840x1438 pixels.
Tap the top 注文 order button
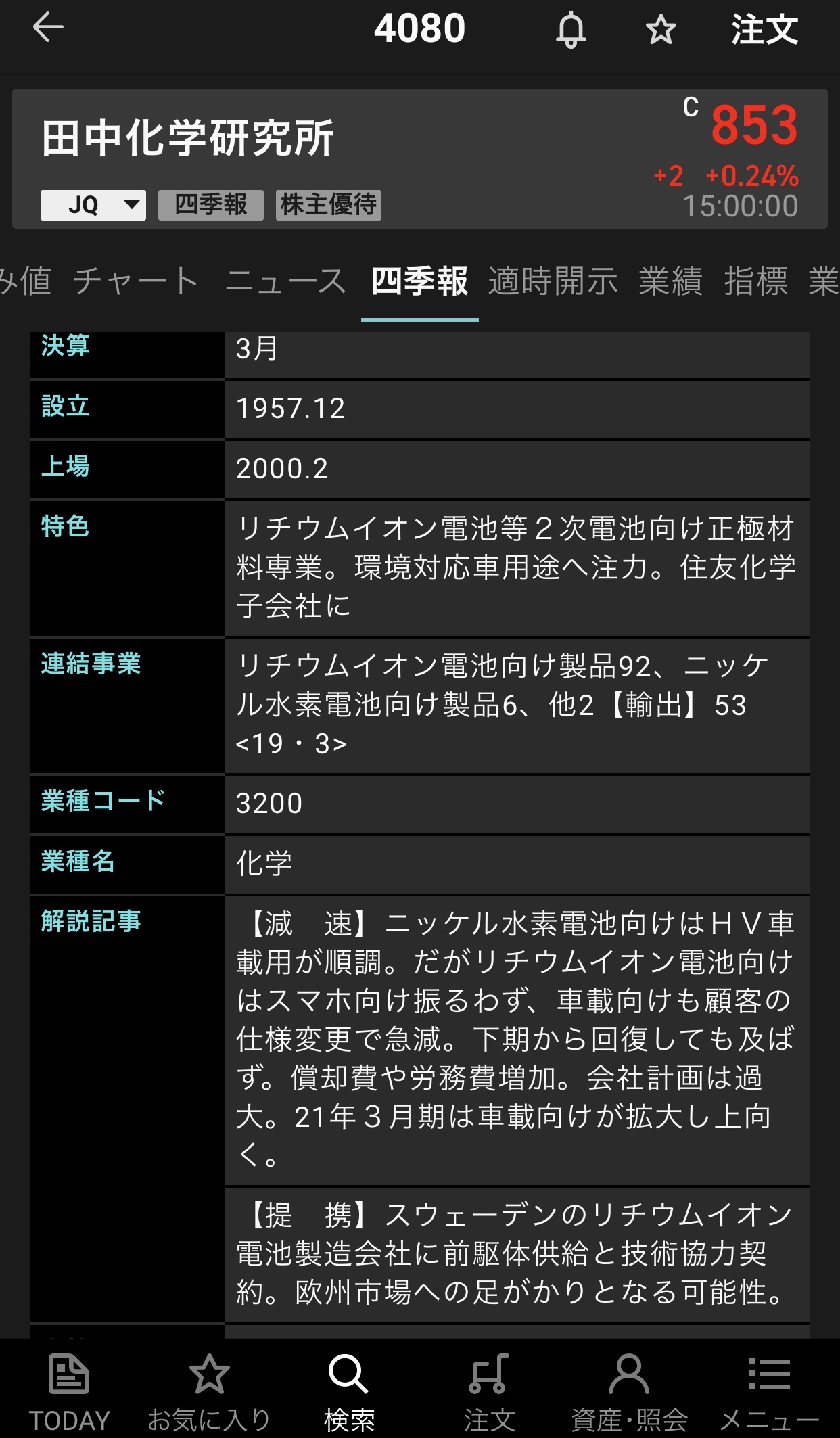click(x=764, y=30)
